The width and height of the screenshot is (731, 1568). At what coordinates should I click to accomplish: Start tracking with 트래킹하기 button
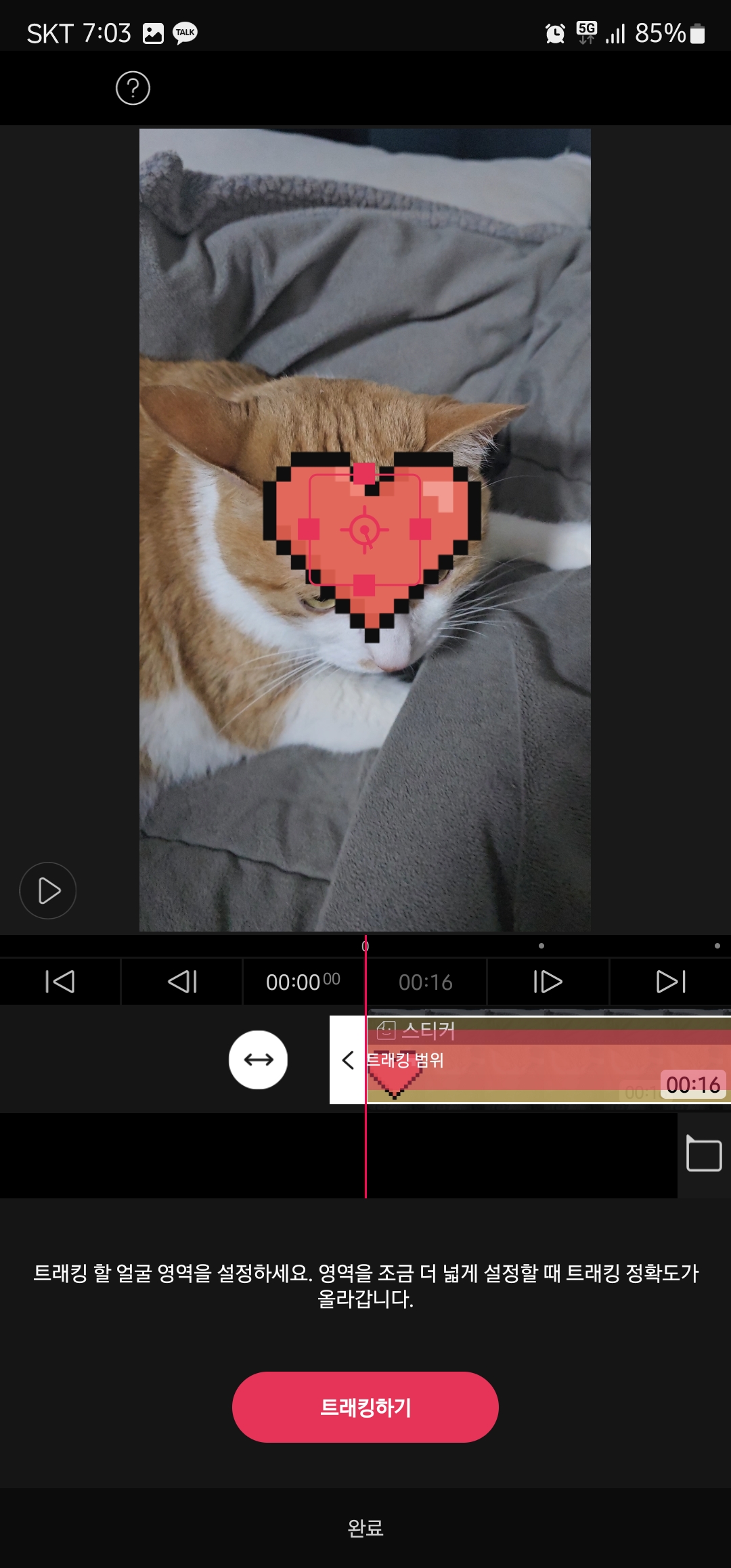pos(365,1408)
